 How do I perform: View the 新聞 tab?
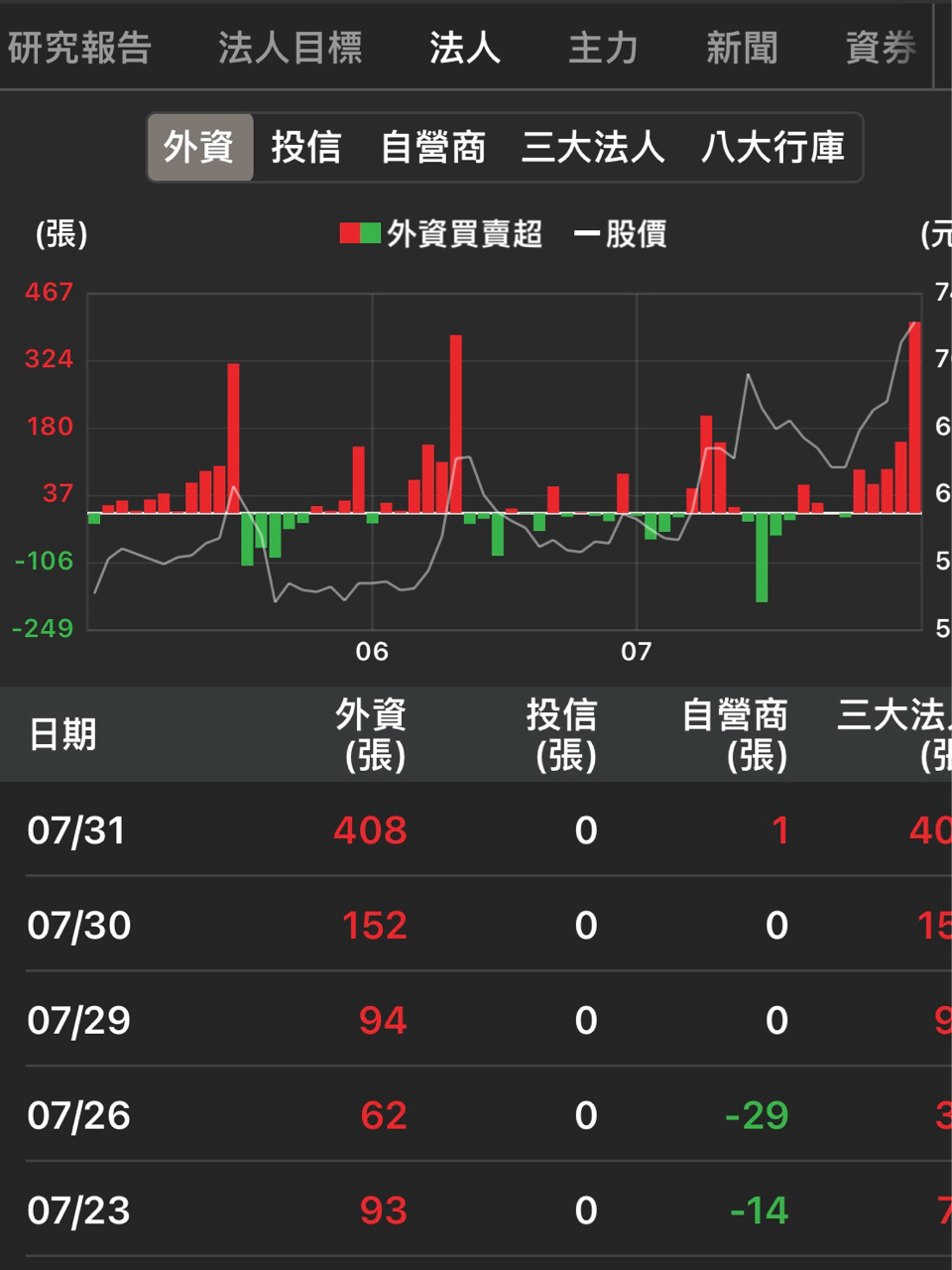[742, 48]
